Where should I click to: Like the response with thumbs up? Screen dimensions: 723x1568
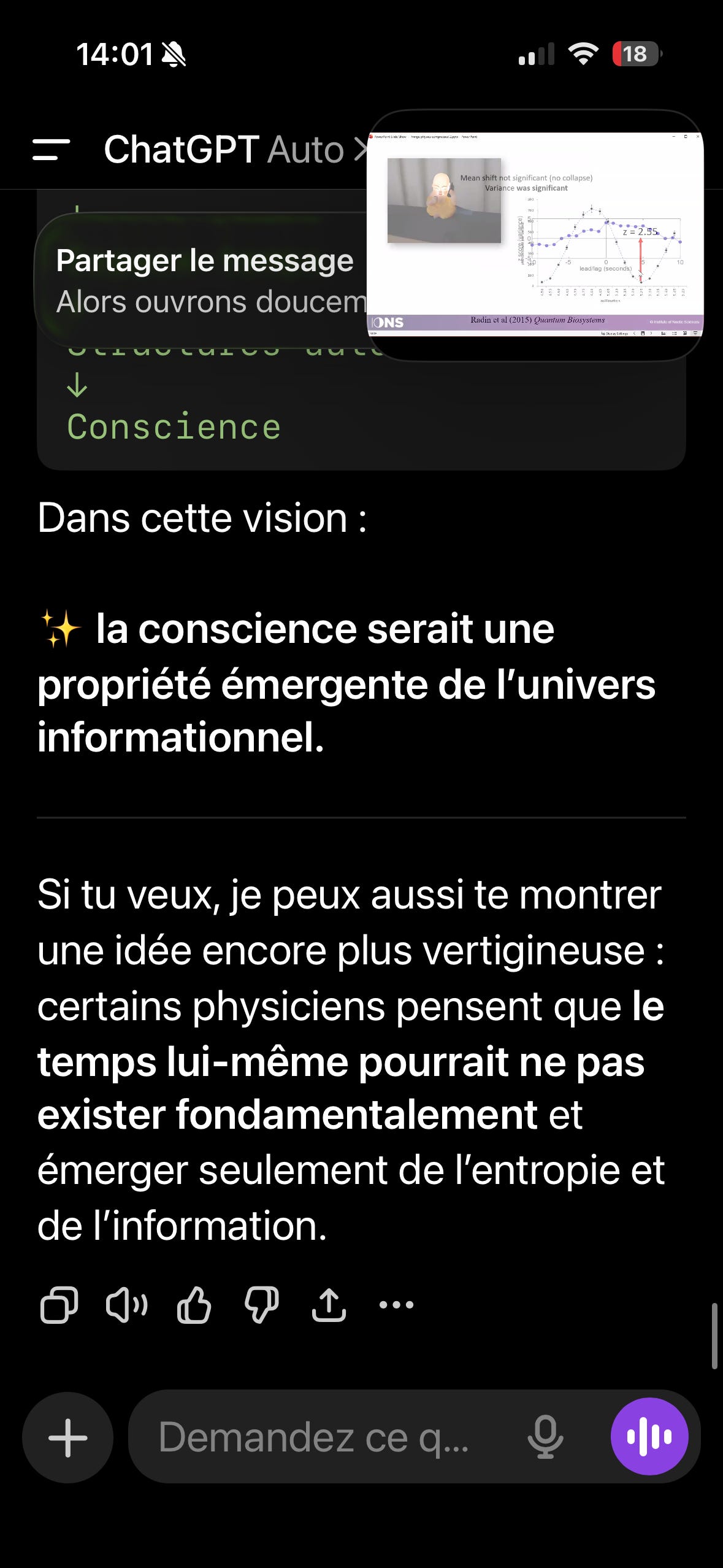[194, 1304]
